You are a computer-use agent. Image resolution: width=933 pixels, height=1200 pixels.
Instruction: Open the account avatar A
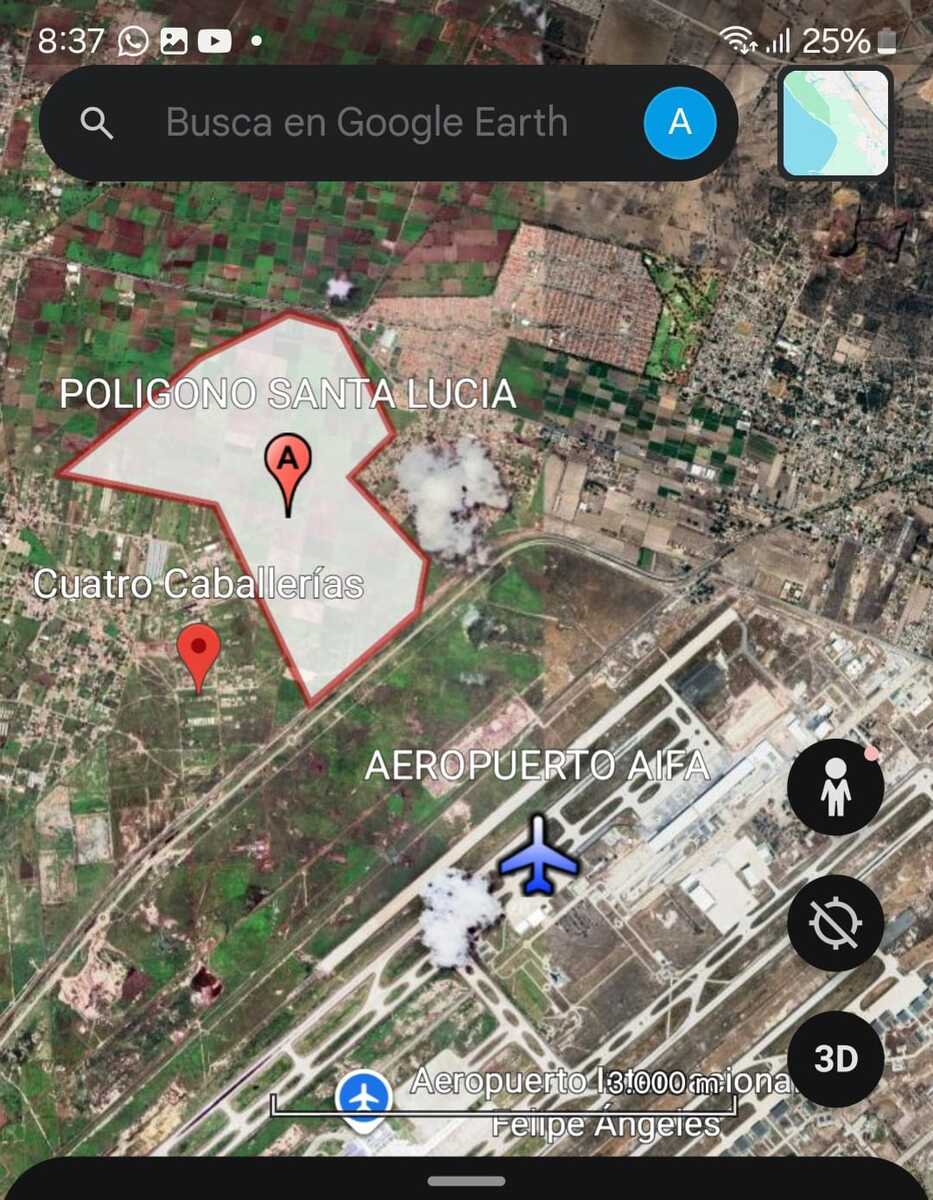pyautogui.click(x=680, y=123)
